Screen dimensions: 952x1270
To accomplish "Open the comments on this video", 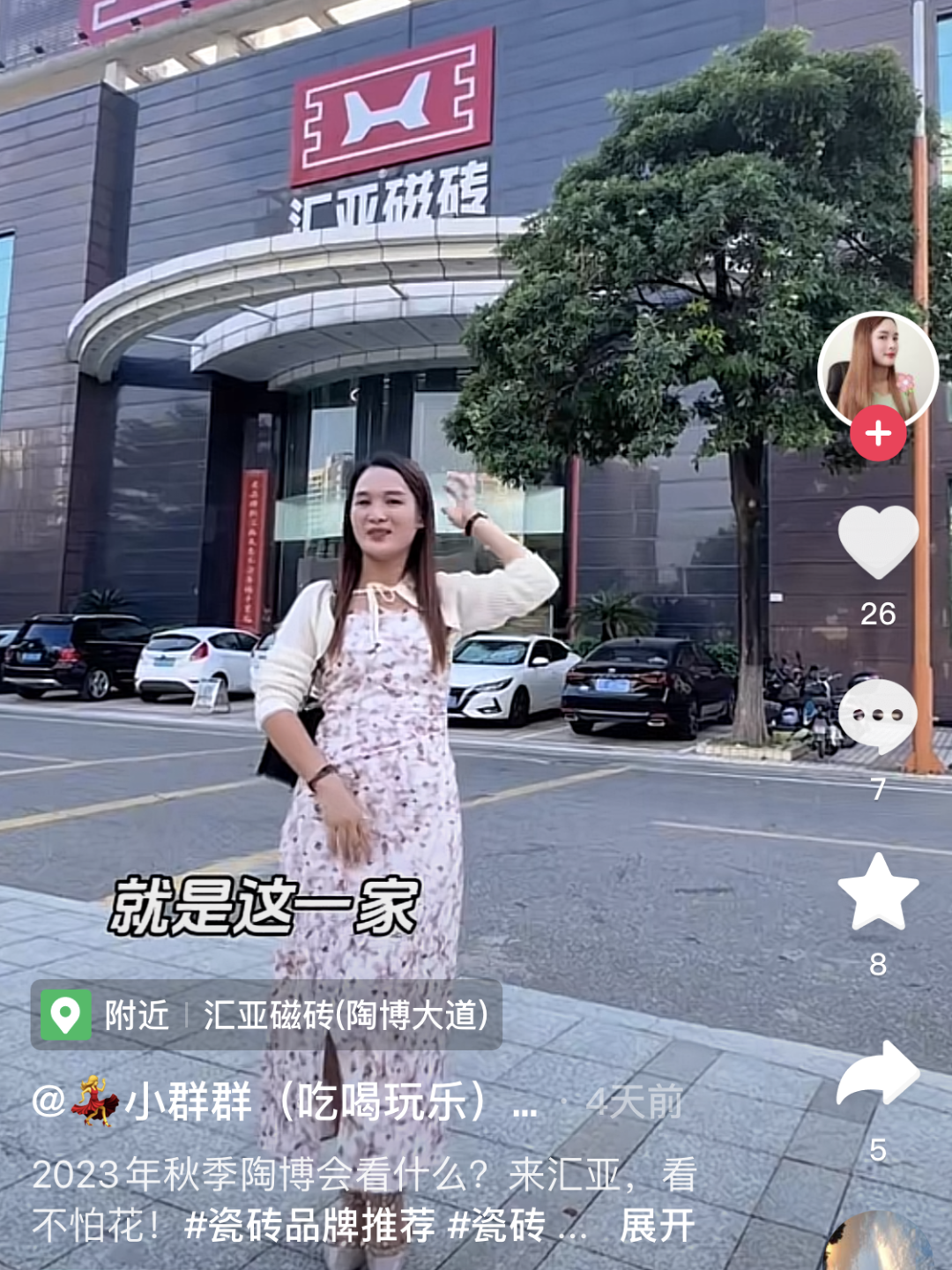I will click(x=878, y=715).
